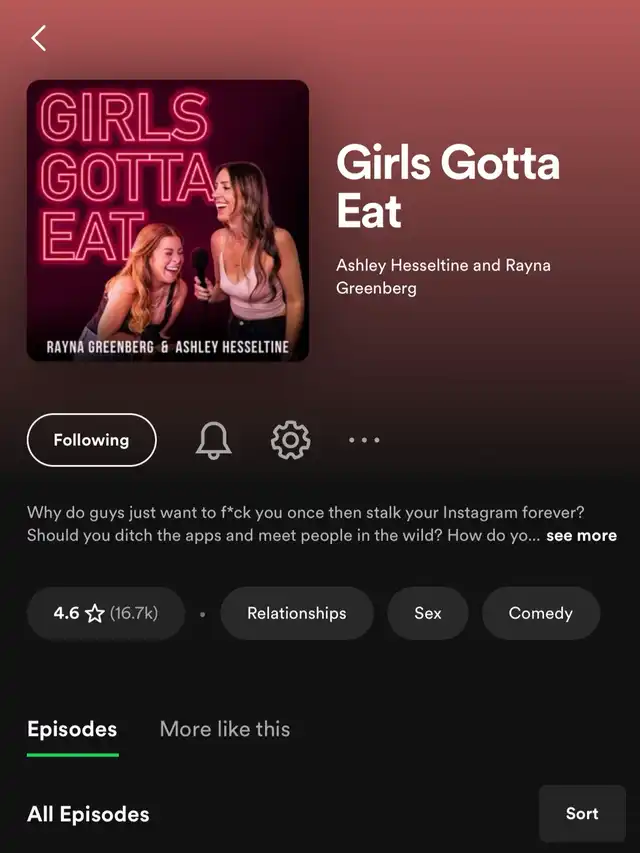Go back using the top-left arrow
Image resolution: width=640 pixels, height=853 pixels.
click(39, 39)
